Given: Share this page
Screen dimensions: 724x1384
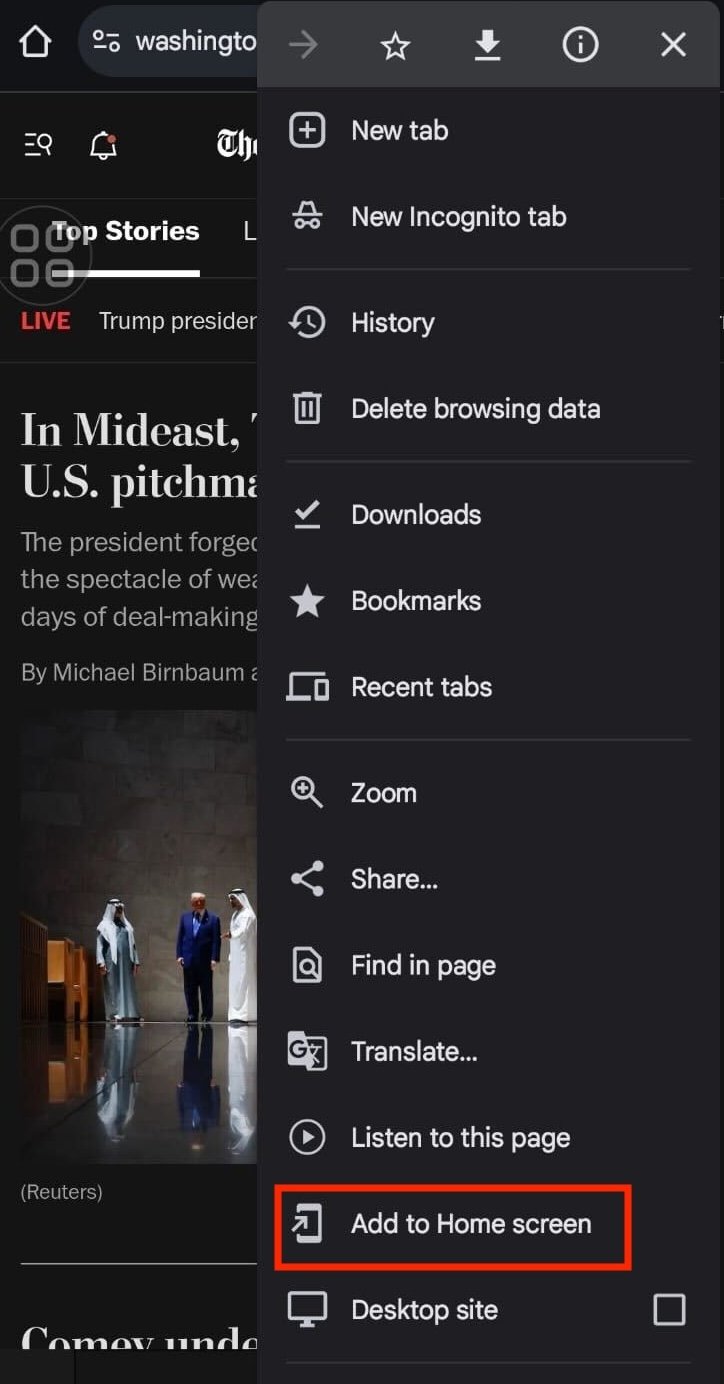Looking at the screenshot, I should (x=394, y=879).
